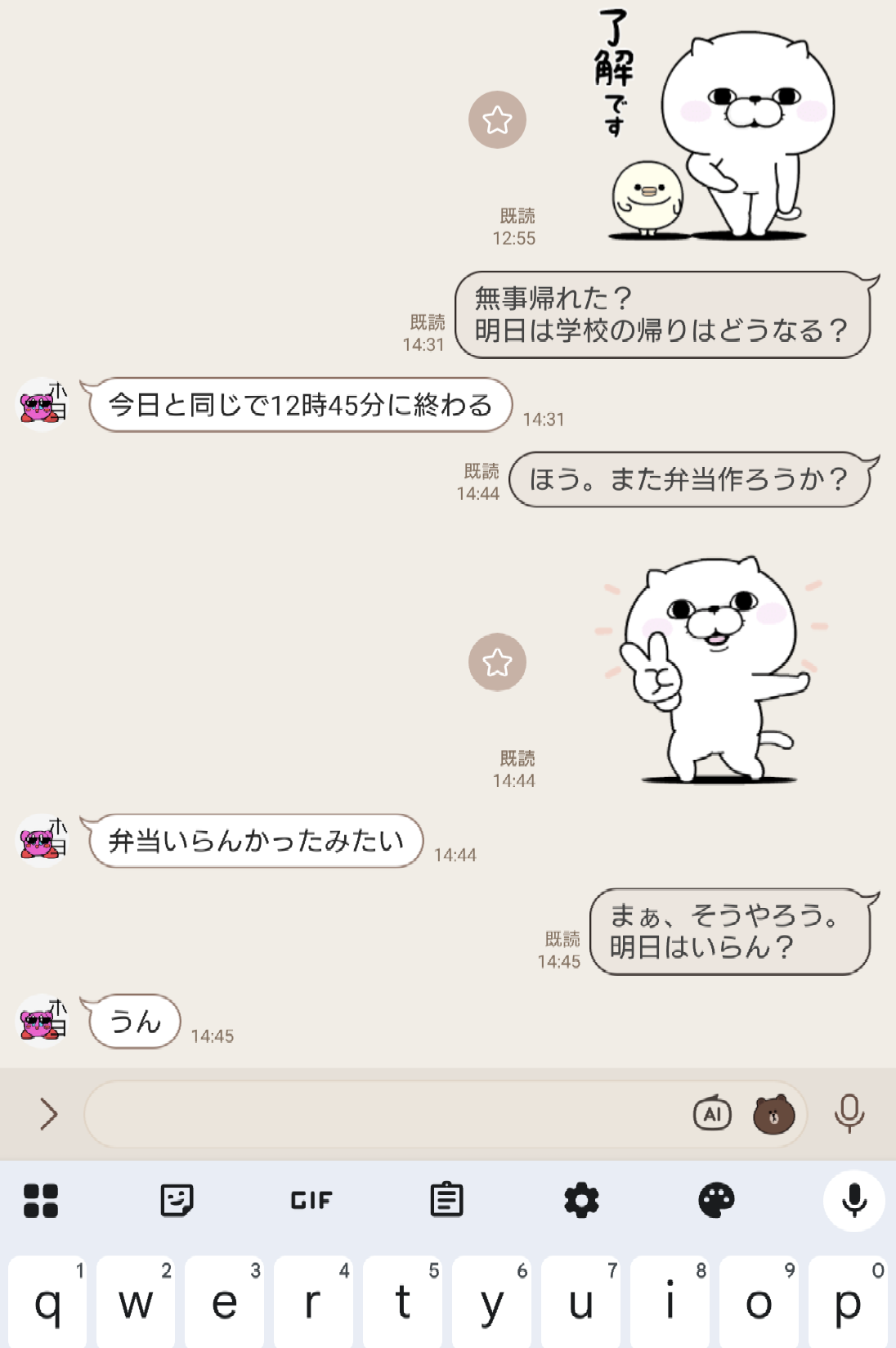Tap the message text input field
The height and width of the screenshot is (1348, 896).
point(384,1113)
